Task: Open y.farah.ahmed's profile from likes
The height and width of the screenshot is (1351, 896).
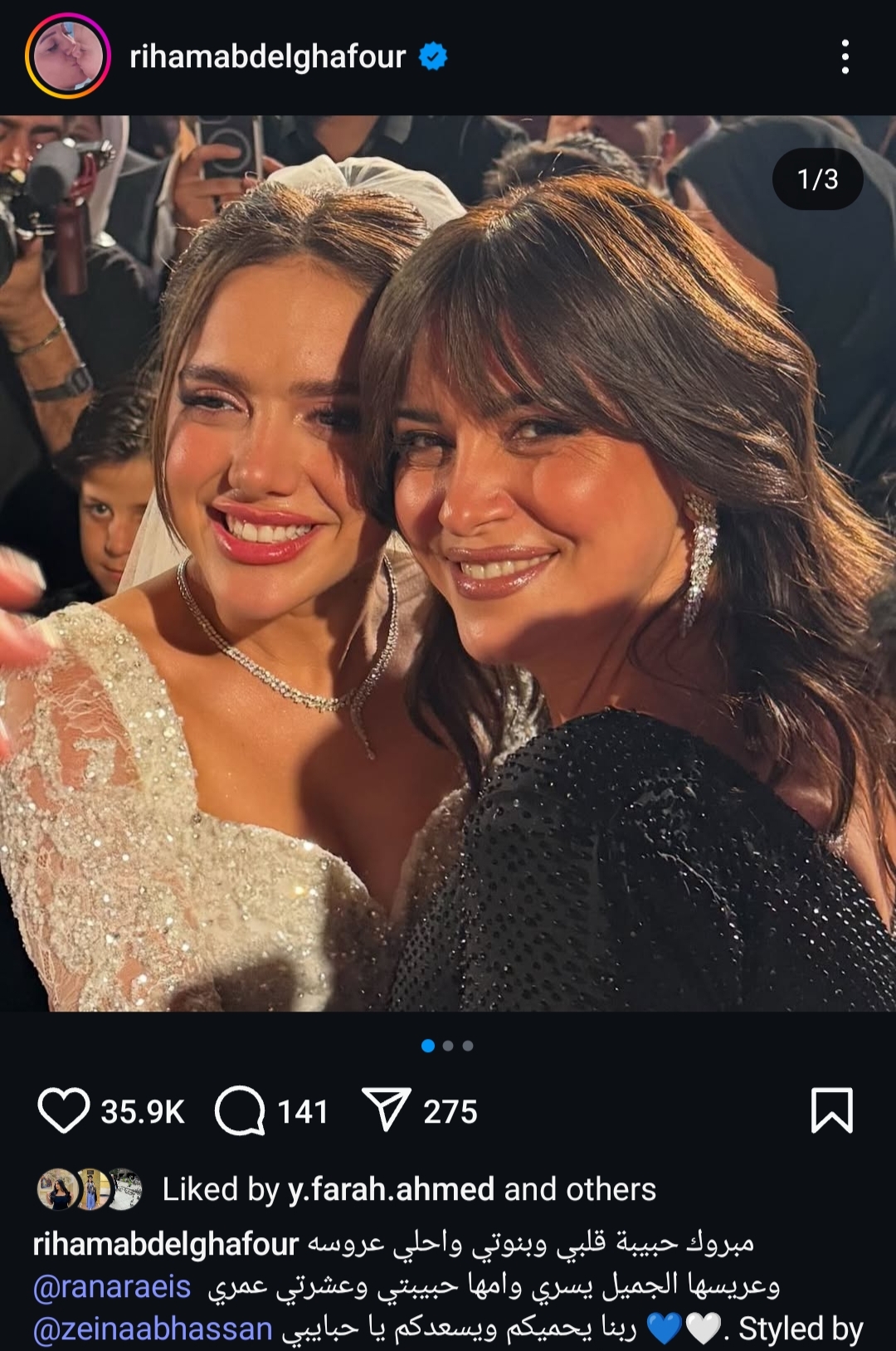Action: click(391, 1189)
